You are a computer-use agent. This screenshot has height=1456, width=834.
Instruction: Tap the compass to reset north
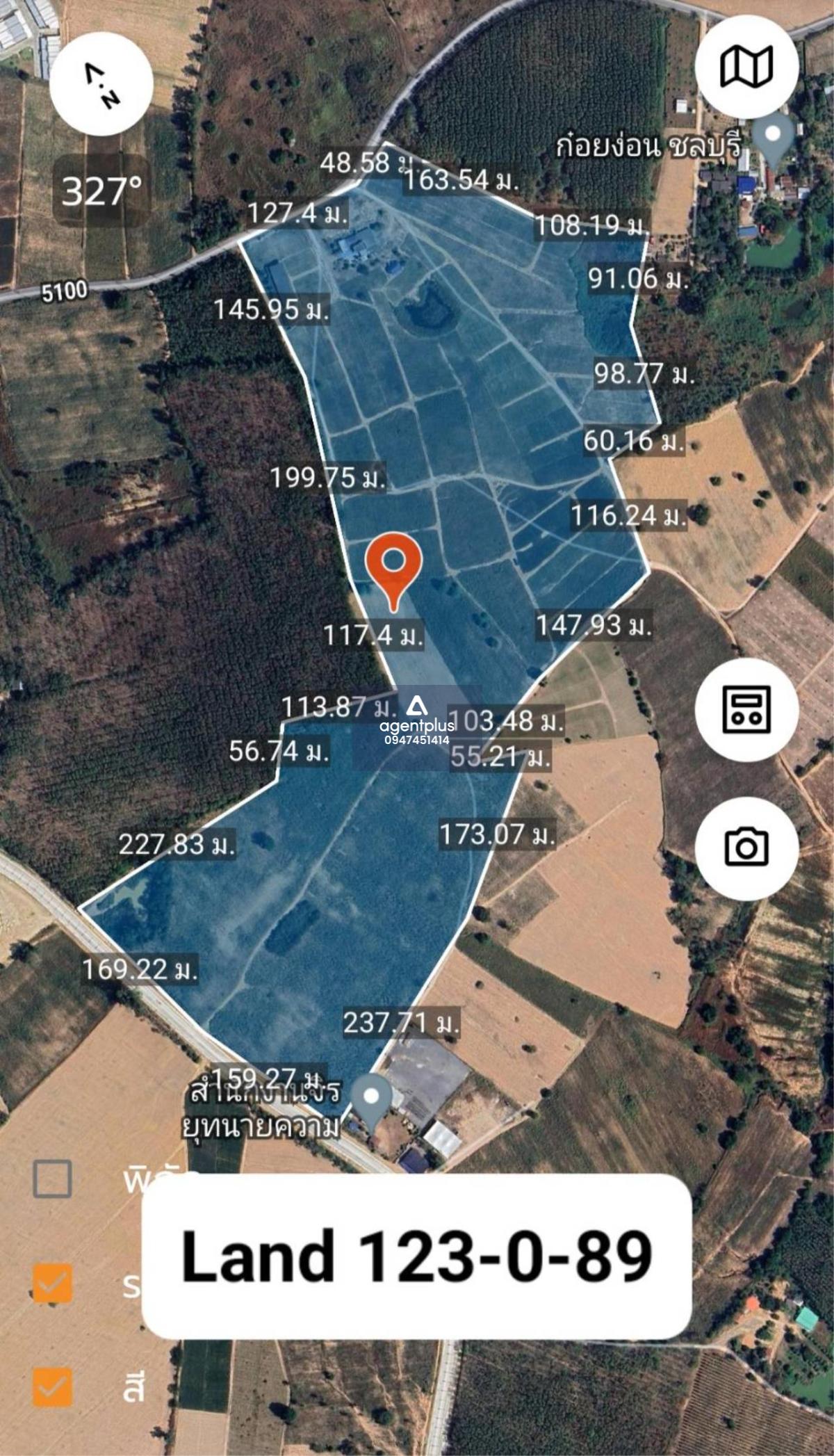(101, 83)
